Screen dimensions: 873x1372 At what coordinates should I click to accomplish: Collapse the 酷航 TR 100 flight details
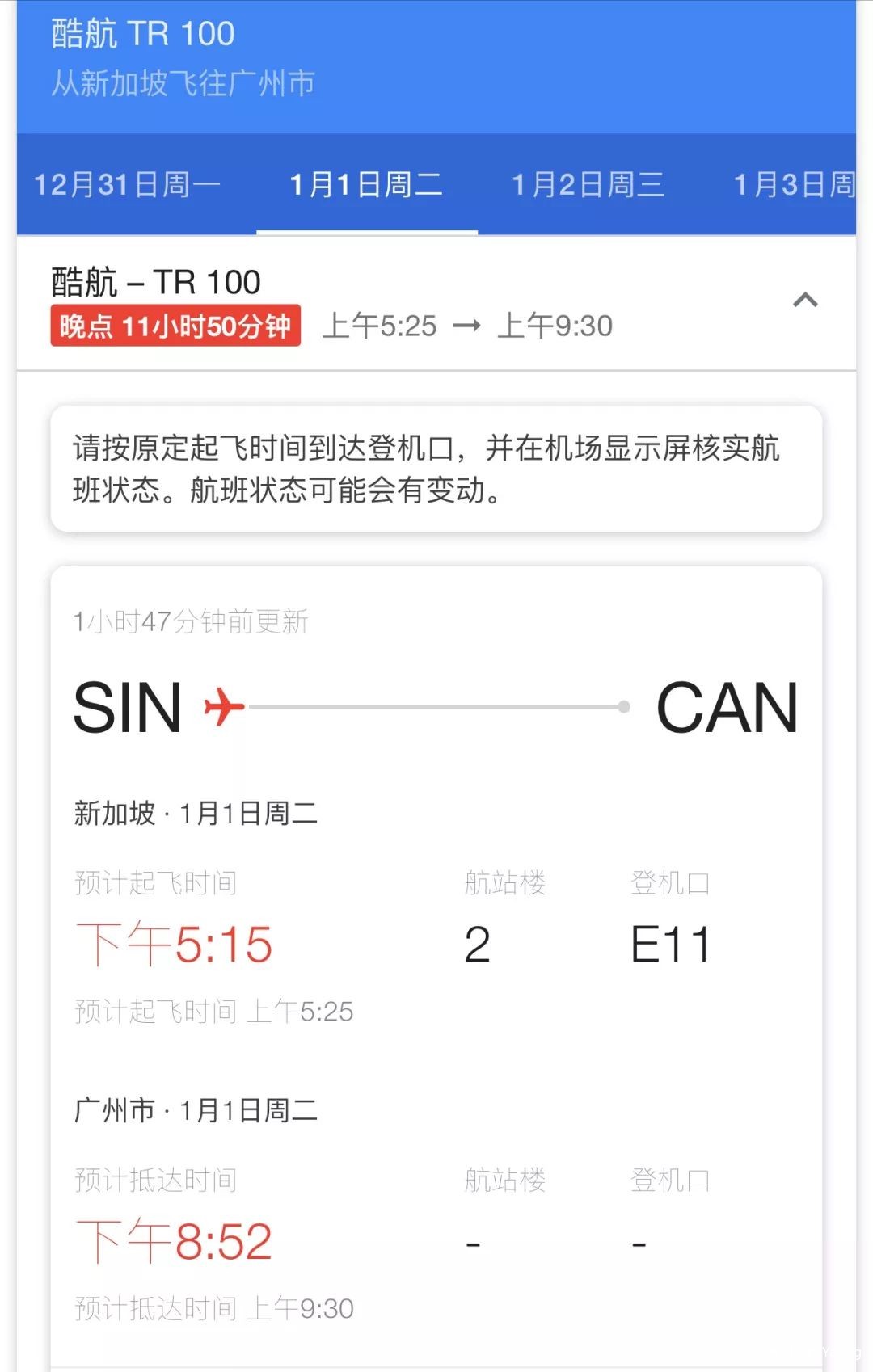click(x=805, y=301)
